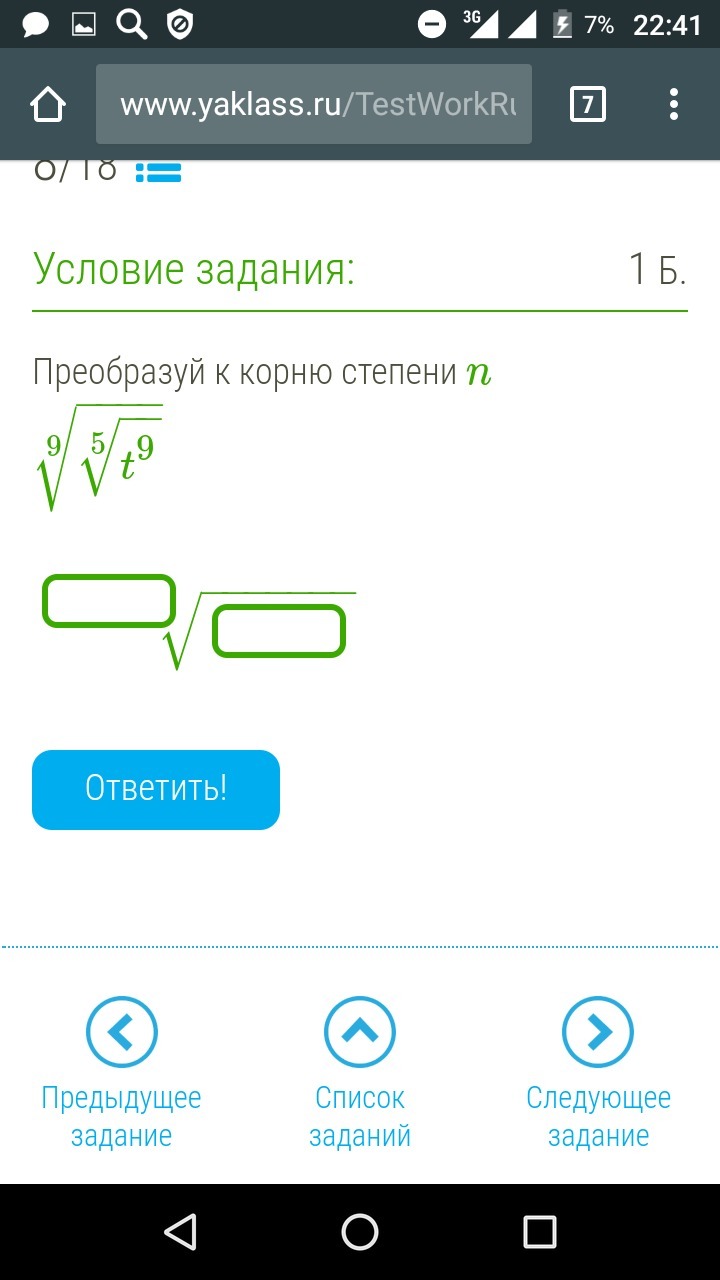Focus the radicand input box
Viewport: 720px width, 1280px height.
point(279,631)
